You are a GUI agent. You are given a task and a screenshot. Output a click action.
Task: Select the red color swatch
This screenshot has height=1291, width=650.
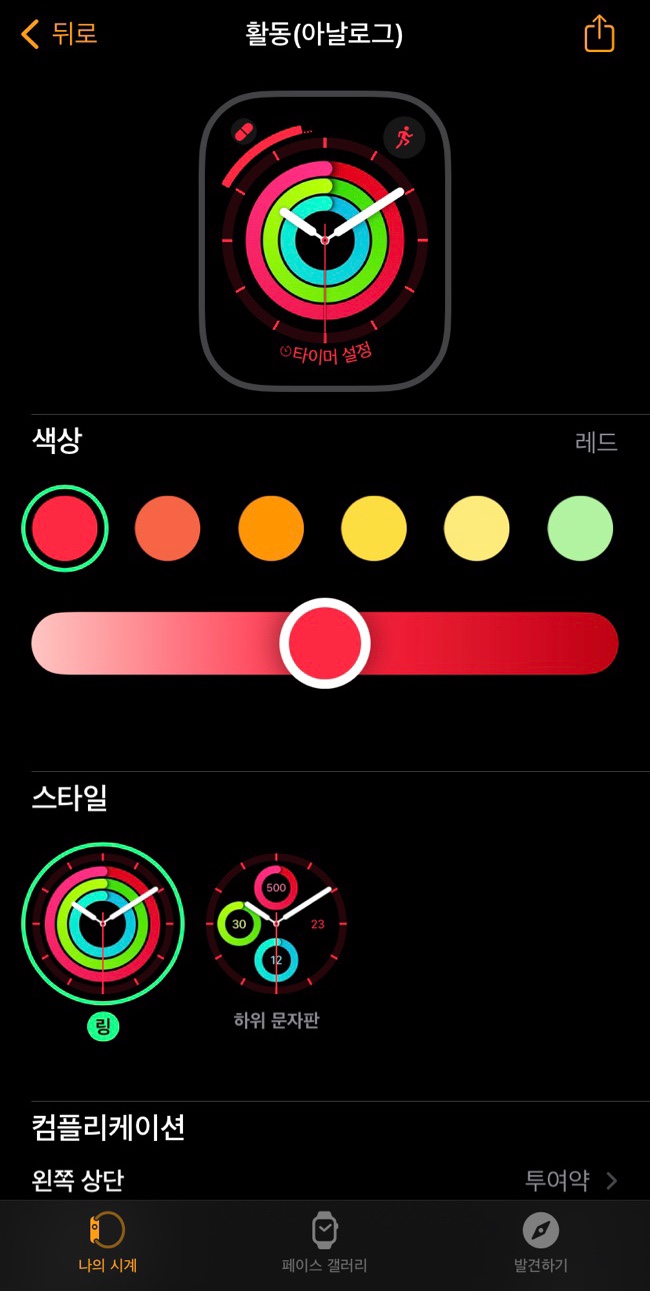65,527
